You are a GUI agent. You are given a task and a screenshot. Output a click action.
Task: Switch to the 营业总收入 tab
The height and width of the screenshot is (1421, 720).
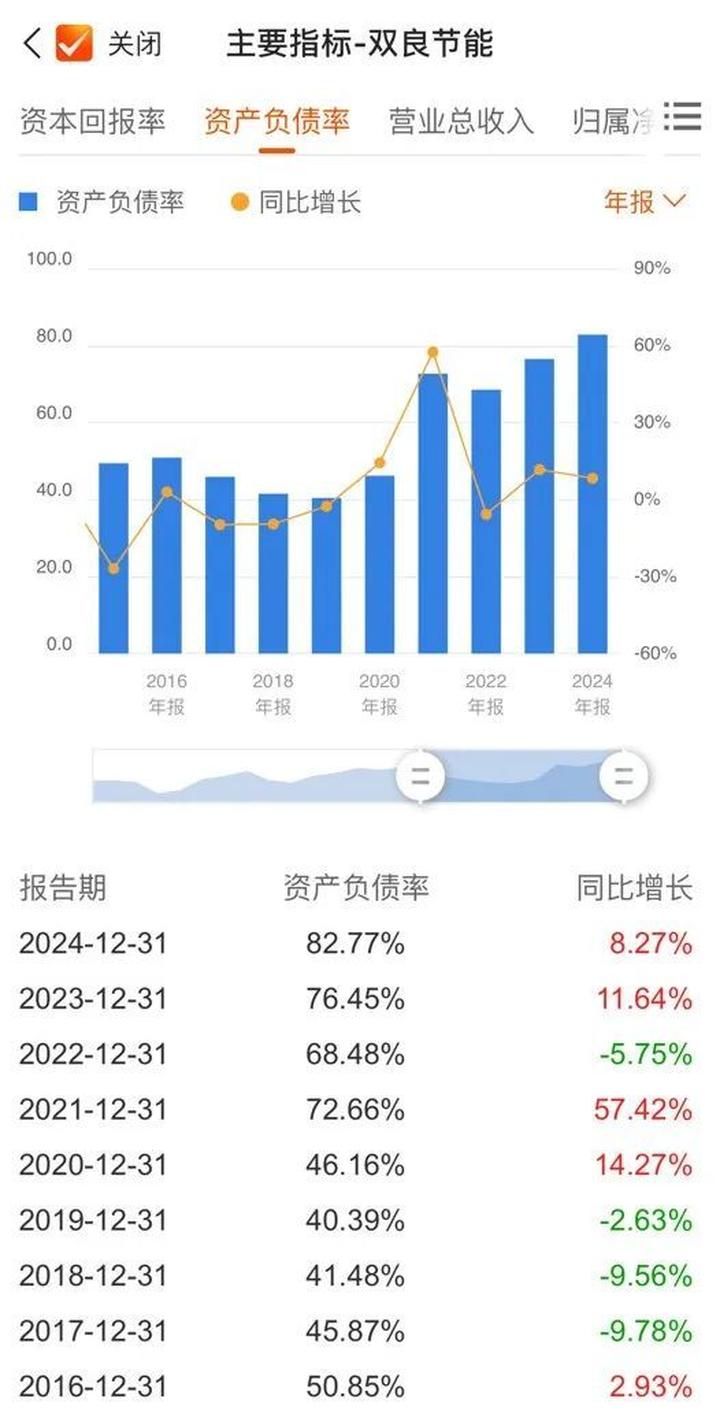coord(461,122)
